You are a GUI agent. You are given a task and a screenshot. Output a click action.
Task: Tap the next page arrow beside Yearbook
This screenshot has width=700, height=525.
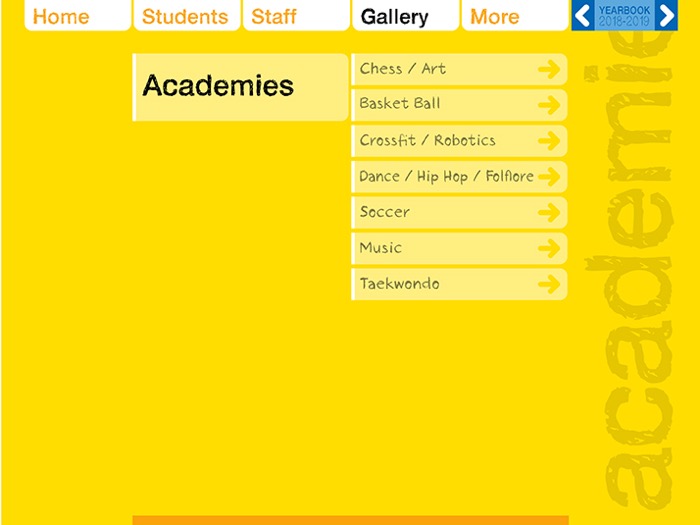(667, 16)
